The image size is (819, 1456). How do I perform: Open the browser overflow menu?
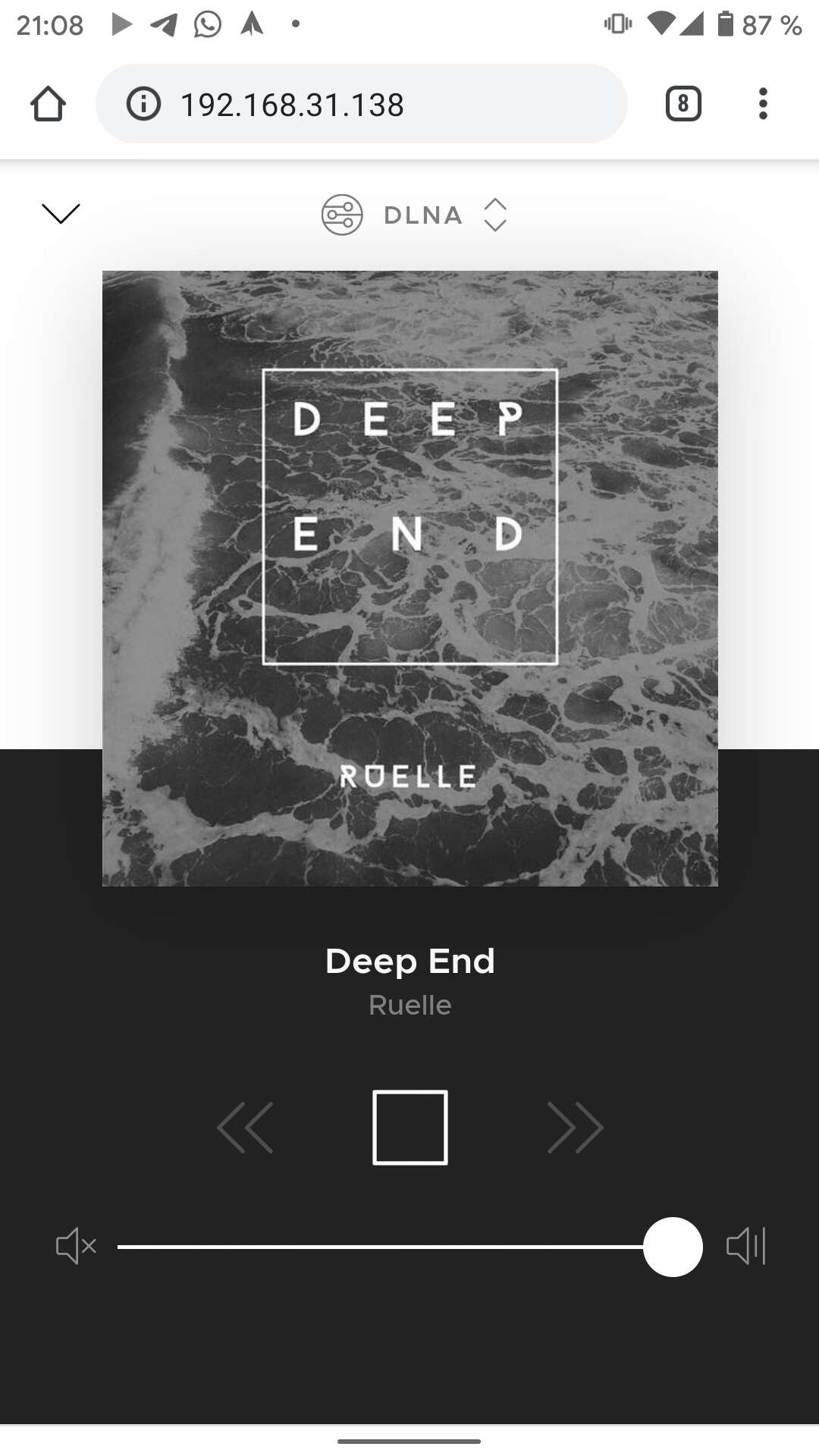coord(763,104)
